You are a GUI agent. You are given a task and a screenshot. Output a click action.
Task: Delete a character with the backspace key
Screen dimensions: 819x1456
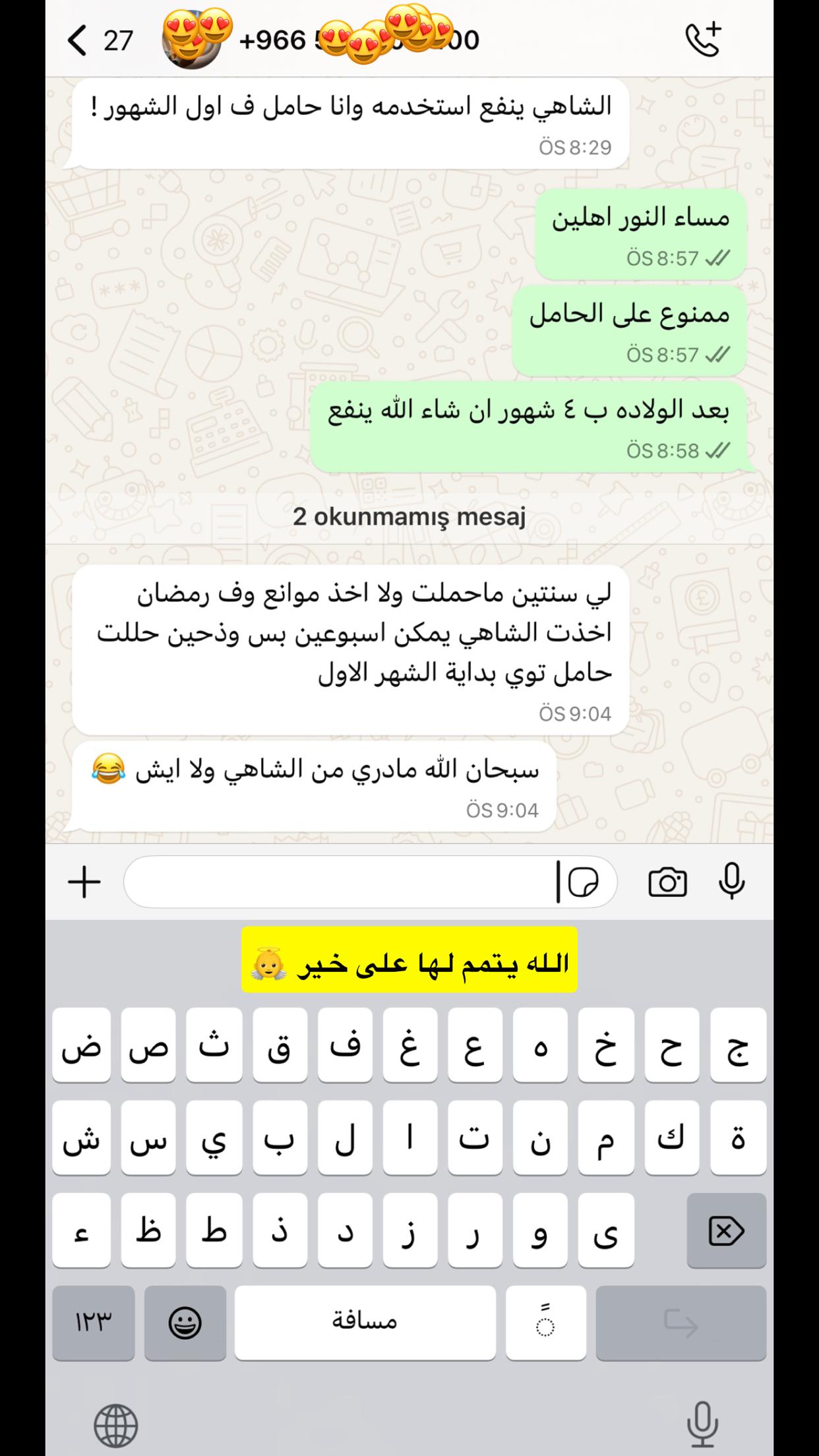tap(726, 1230)
